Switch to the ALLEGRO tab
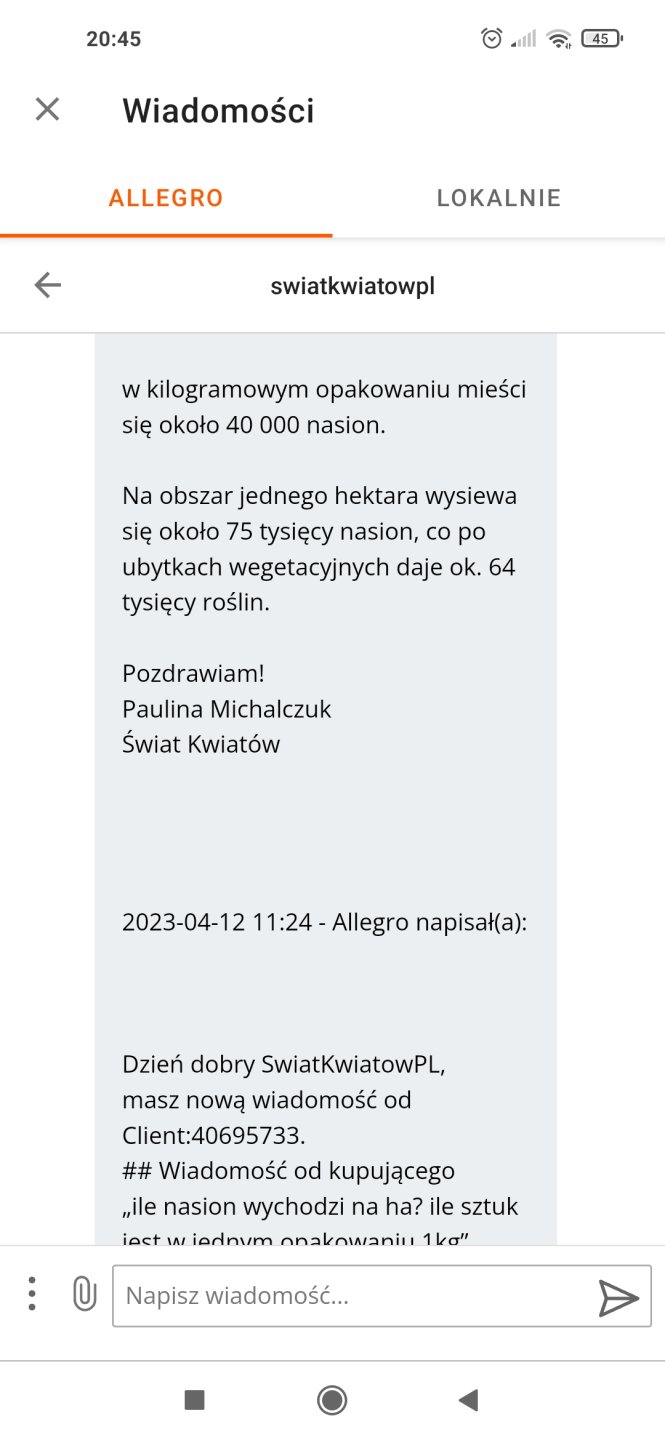The image size is (665, 1440). (166, 197)
